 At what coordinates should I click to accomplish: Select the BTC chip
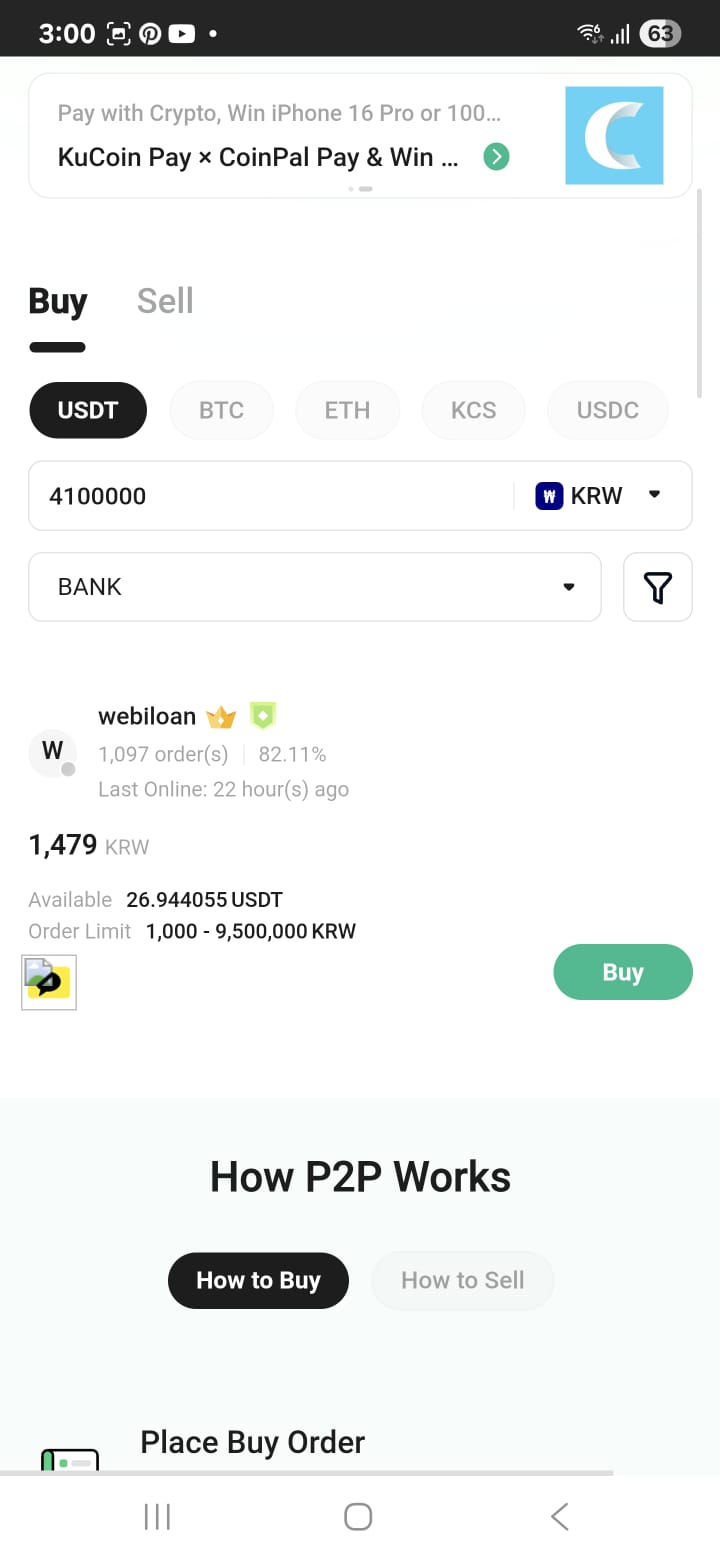point(221,410)
